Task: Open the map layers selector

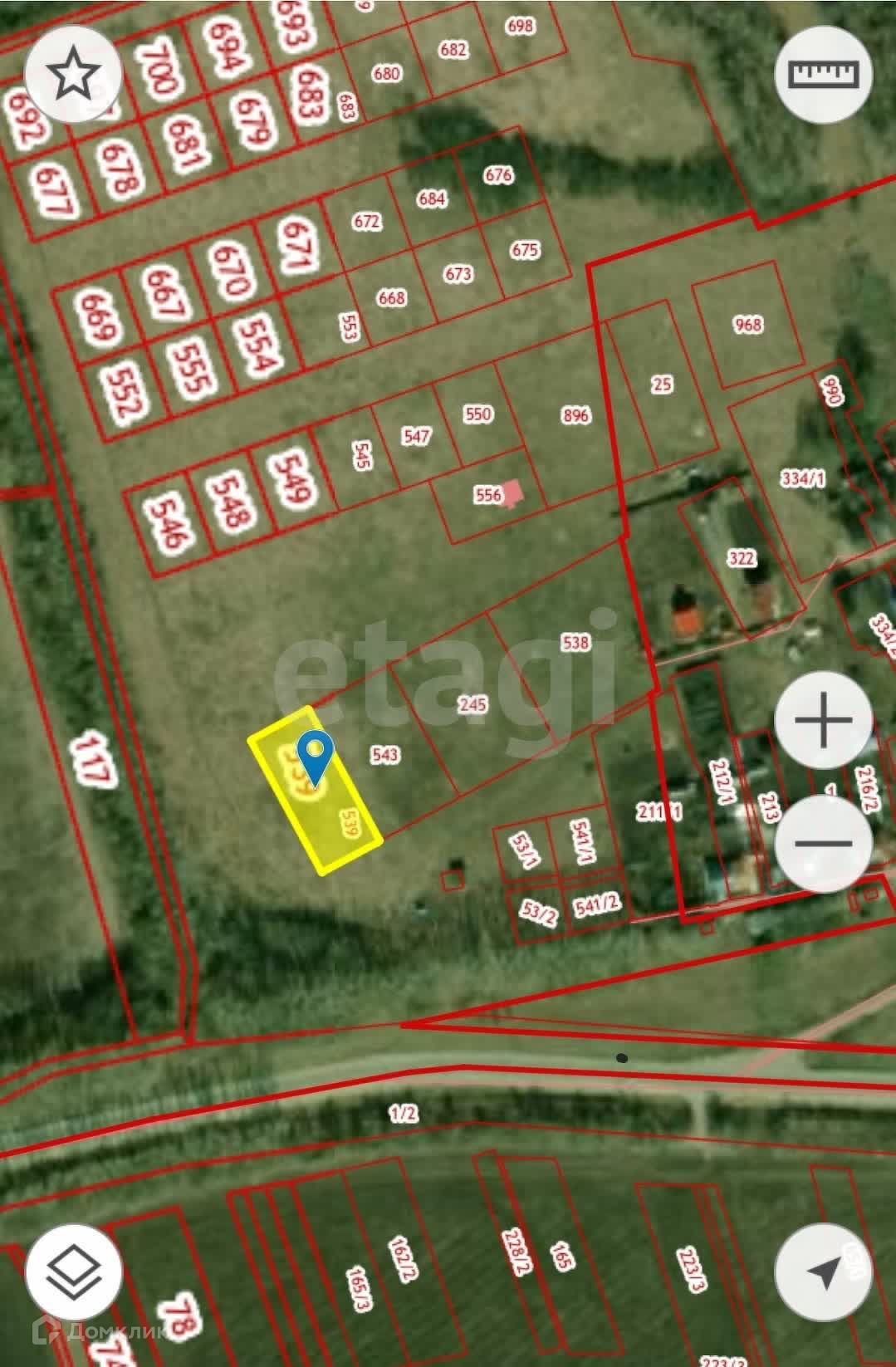Action: [x=74, y=1292]
